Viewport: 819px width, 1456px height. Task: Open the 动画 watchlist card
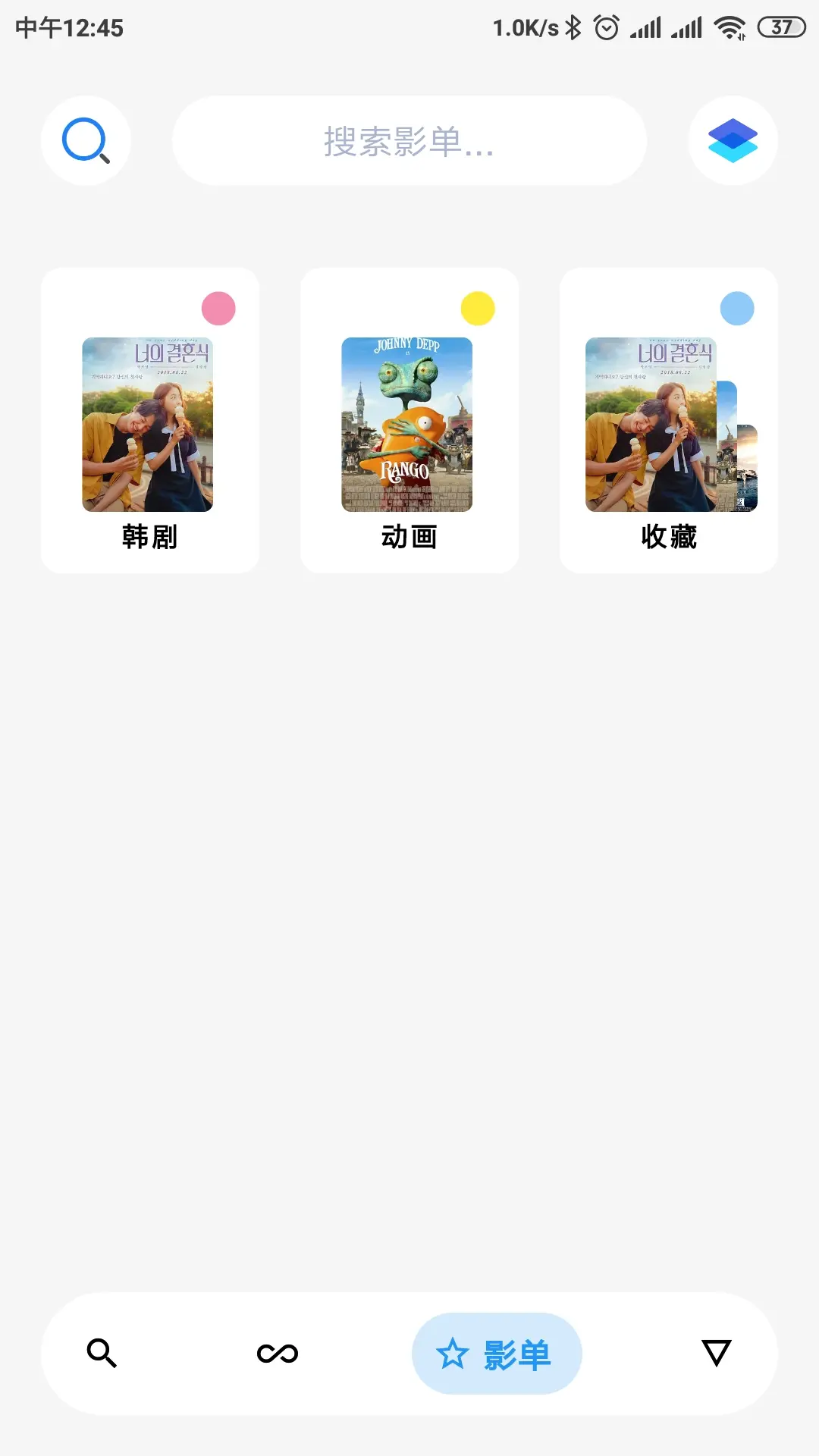409,421
